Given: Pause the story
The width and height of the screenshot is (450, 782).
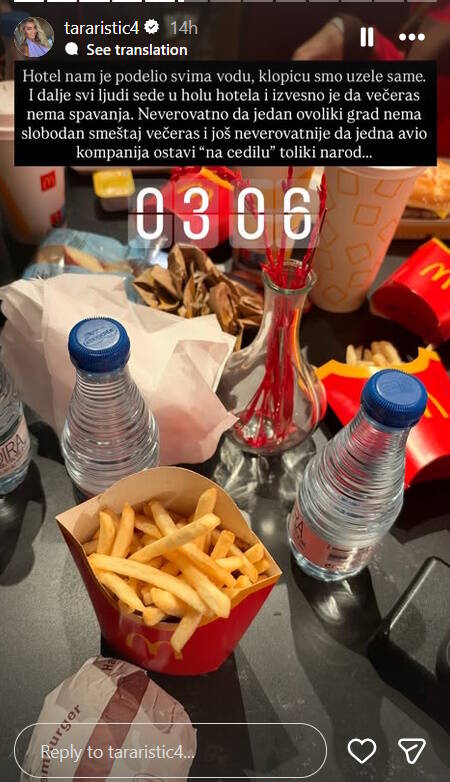Looking at the screenshot, I should (367, 37).
